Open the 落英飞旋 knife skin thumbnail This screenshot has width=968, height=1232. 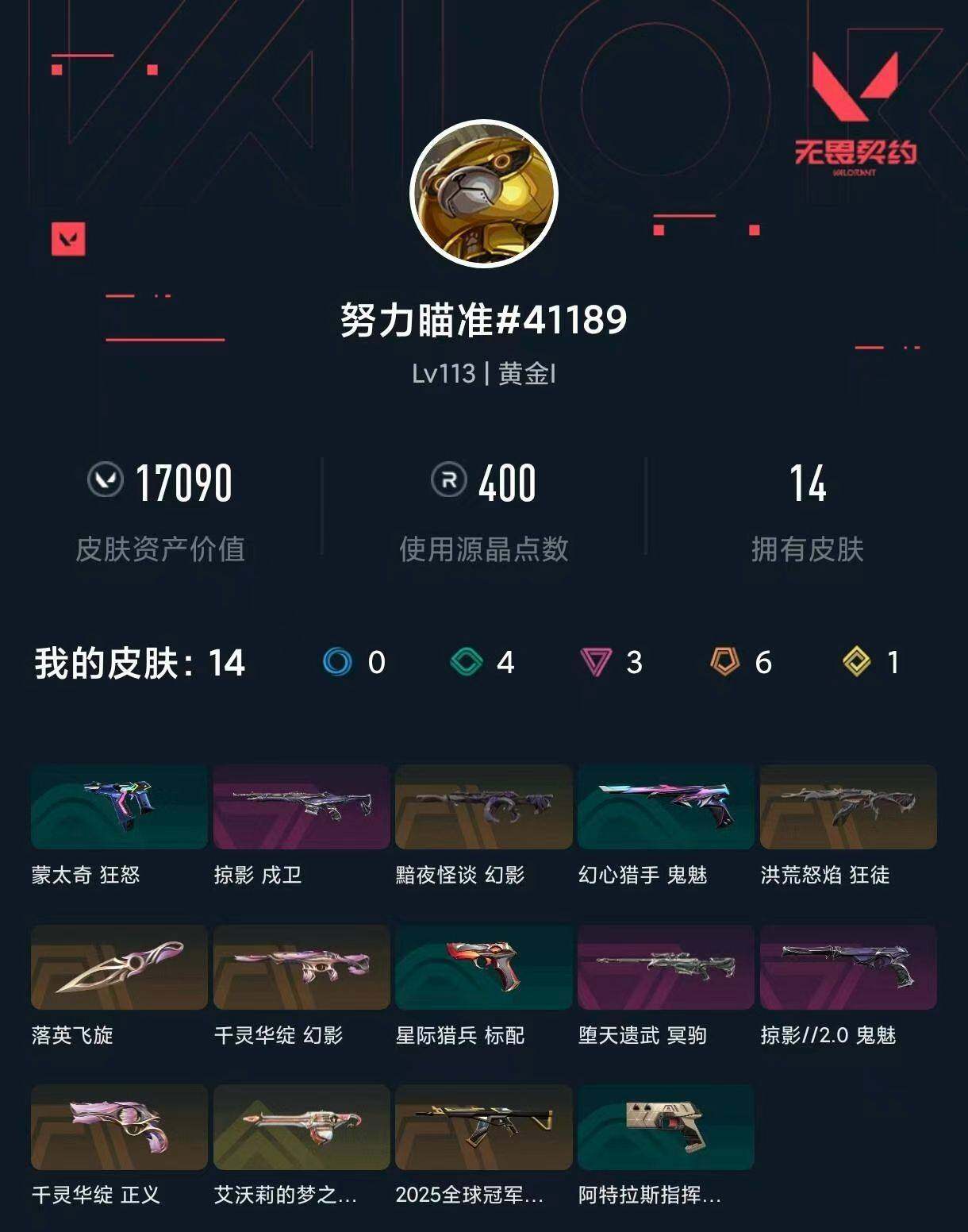pos(117,967)
